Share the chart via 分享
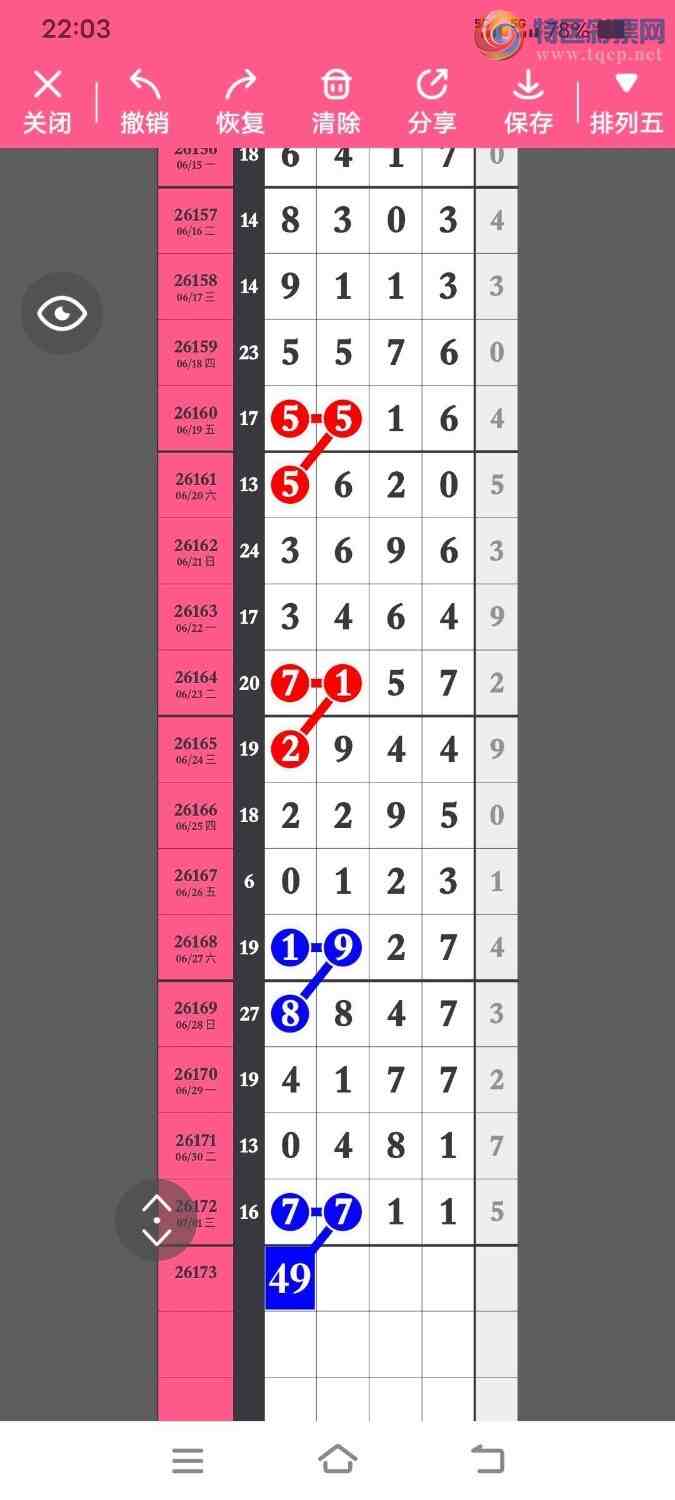Viewport: 675px width, 1500px height. click(x=432, y=102)
